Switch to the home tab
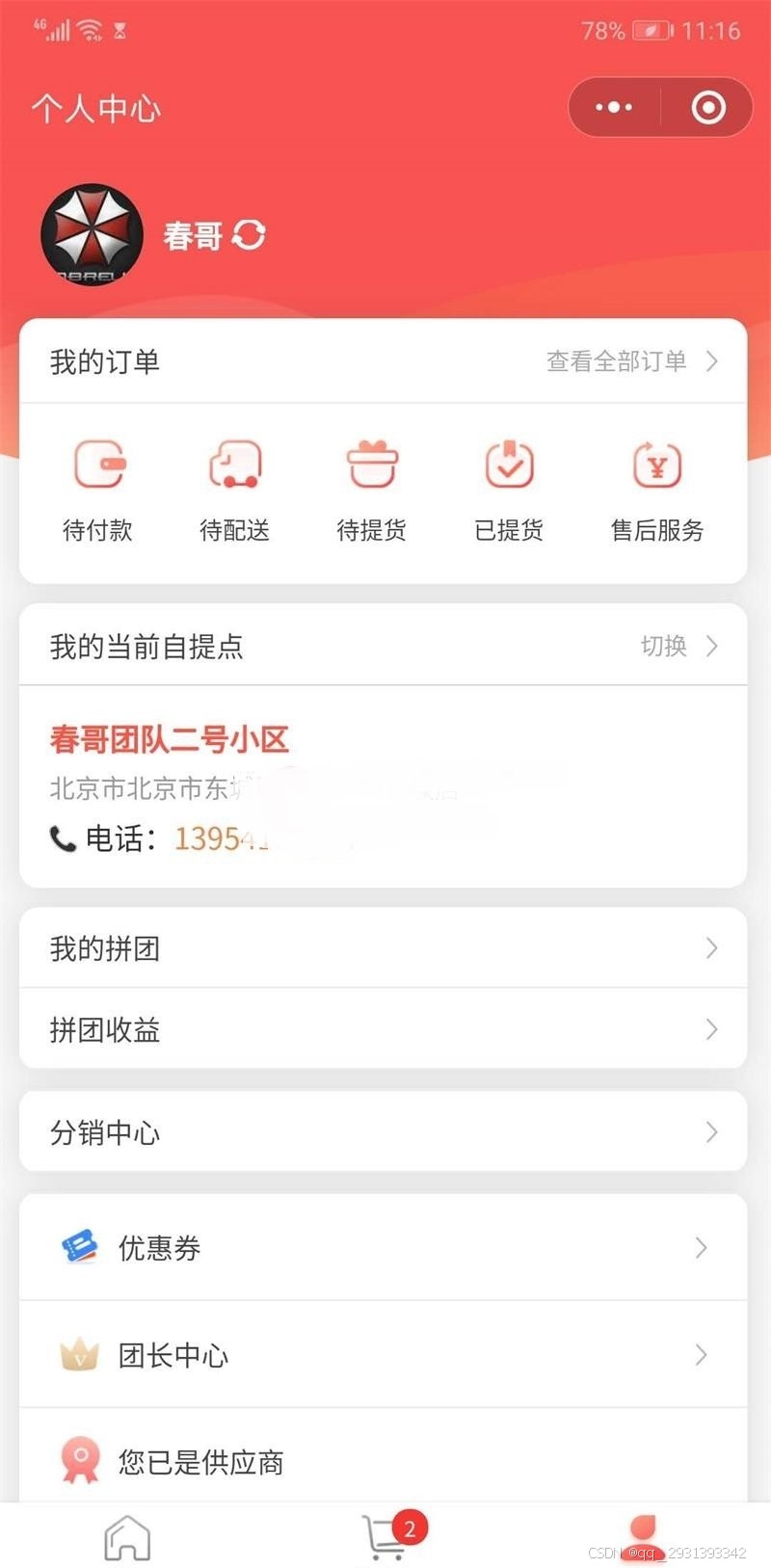 pyautogui.click(x=127, y=1537)
